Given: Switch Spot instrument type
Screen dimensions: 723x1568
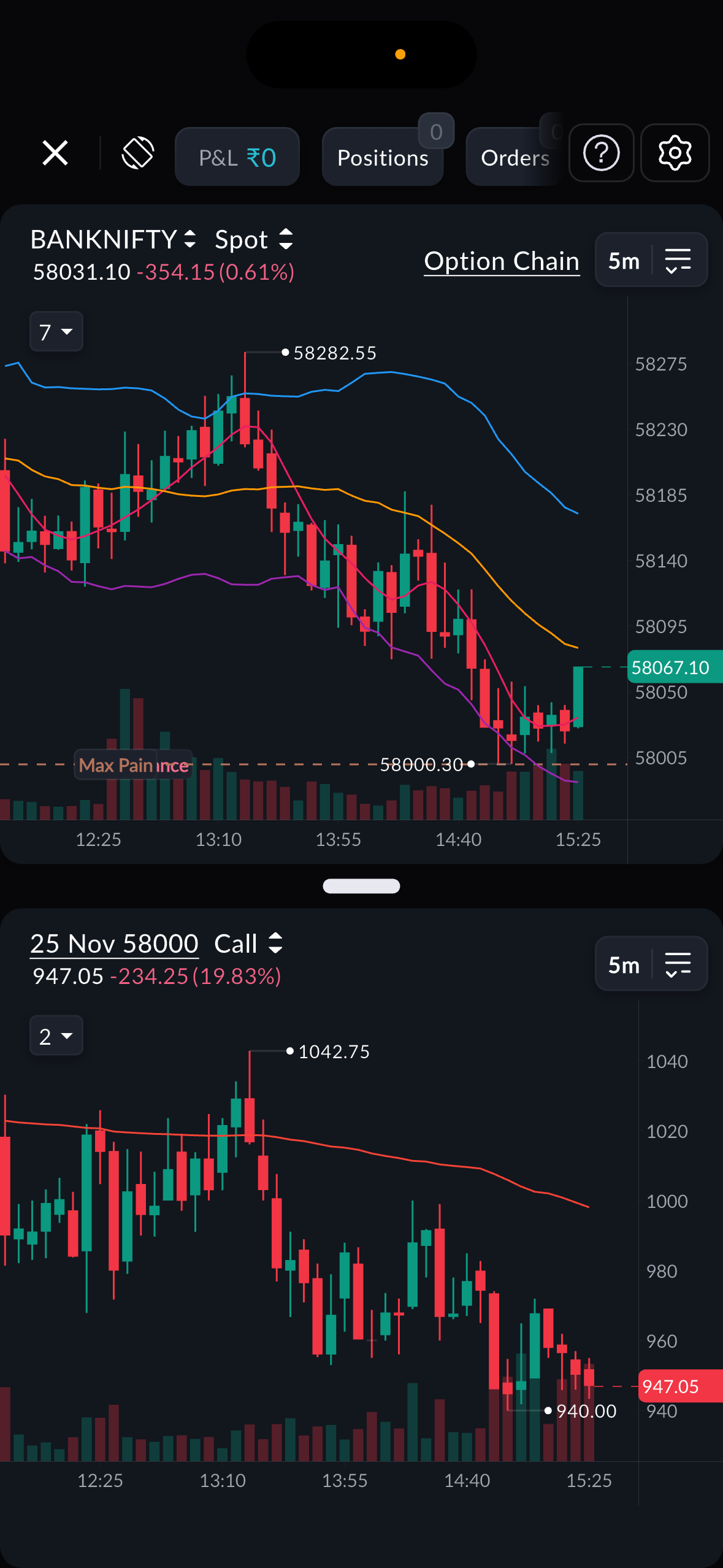Looking at the screenshot, I should (254, 239).
